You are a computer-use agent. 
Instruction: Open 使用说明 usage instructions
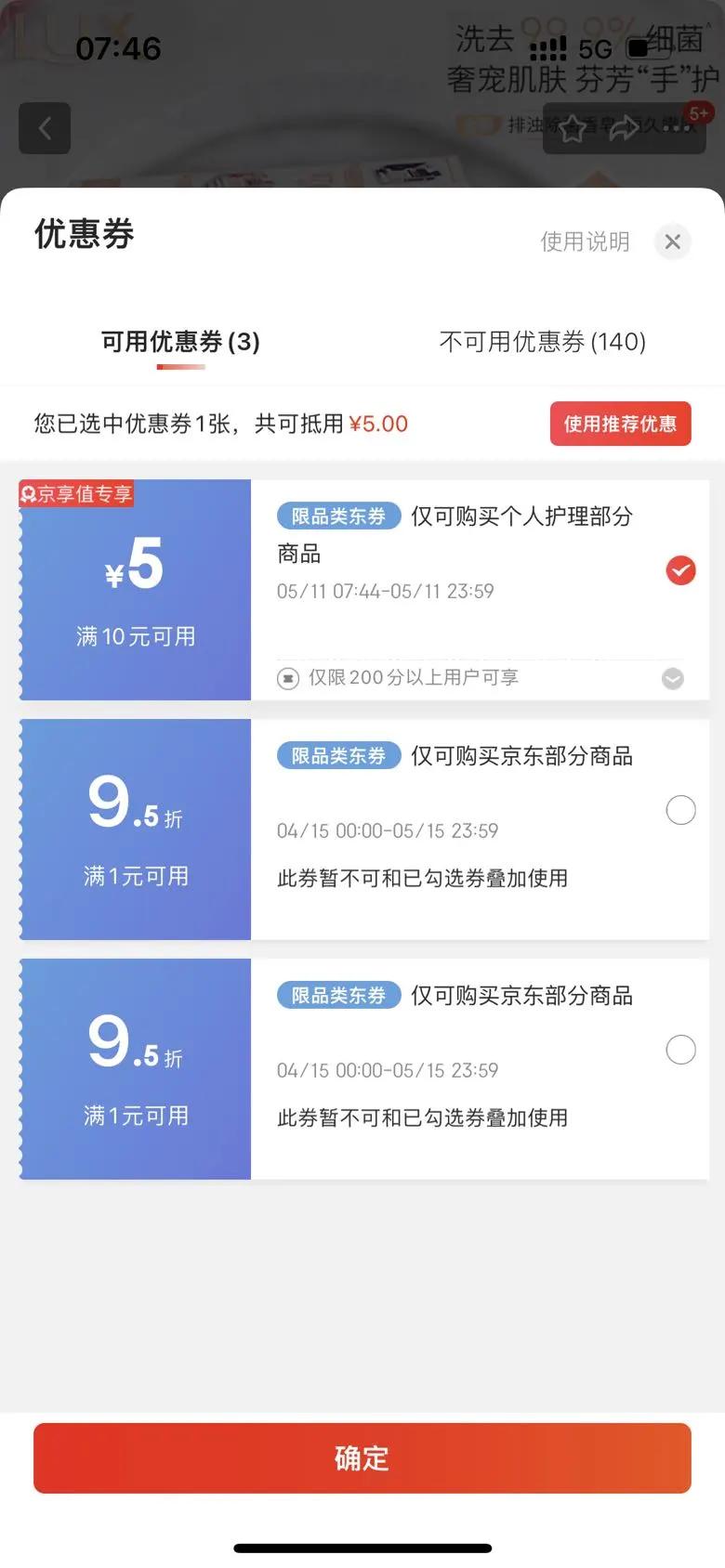[x=585, y=242]
